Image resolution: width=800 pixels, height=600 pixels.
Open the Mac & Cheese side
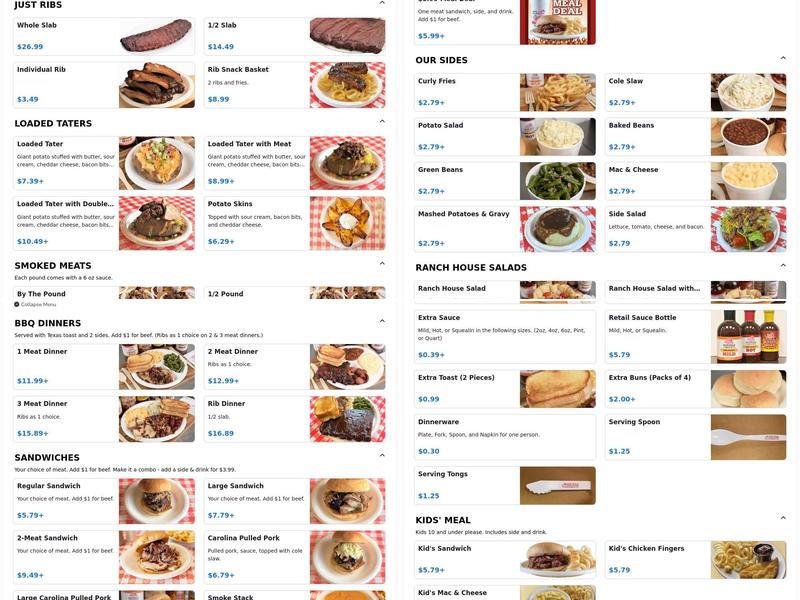coord(695,181)
